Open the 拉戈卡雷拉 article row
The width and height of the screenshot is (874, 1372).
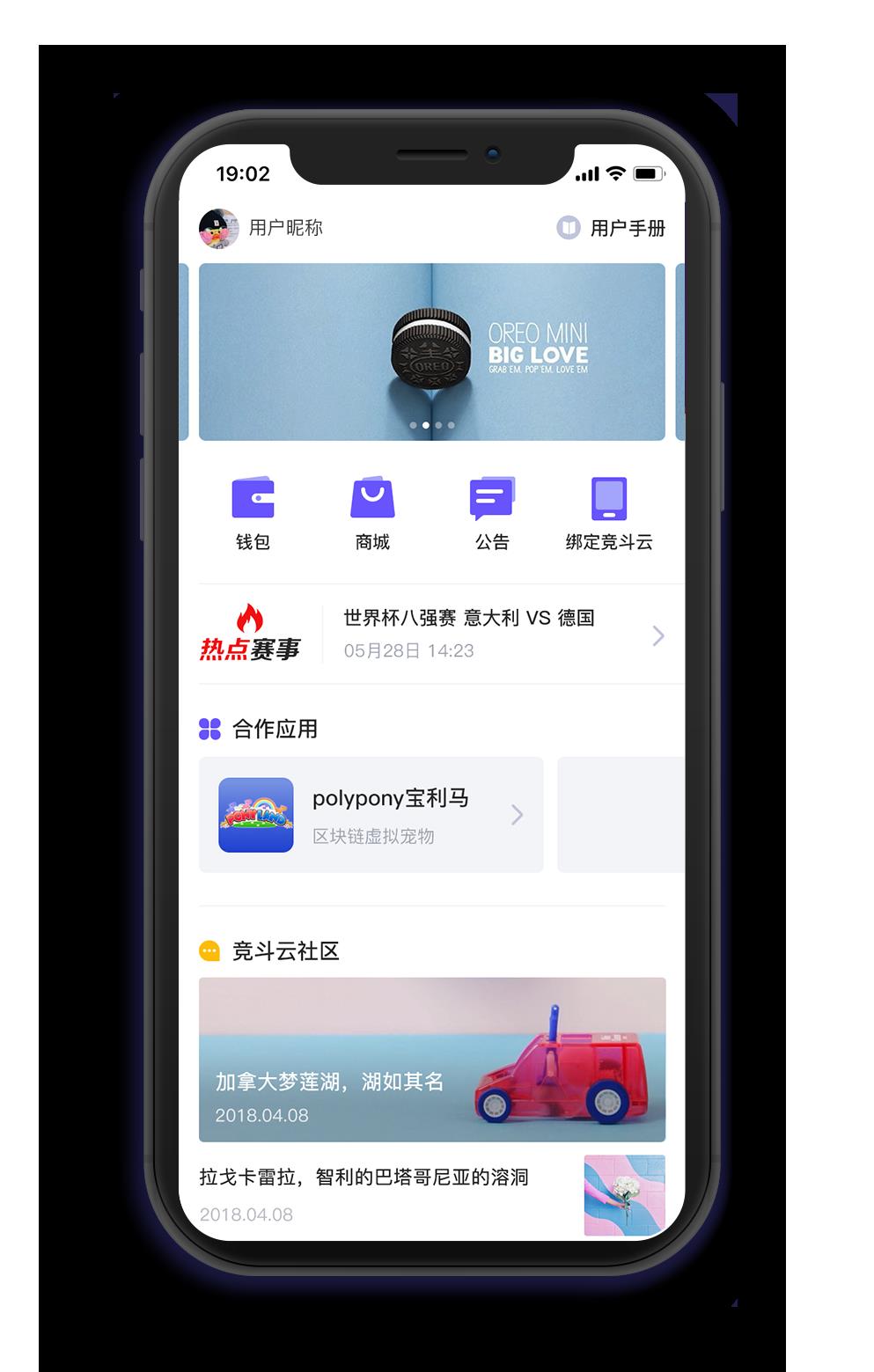pyautogui.click(x=387, y=1193)
